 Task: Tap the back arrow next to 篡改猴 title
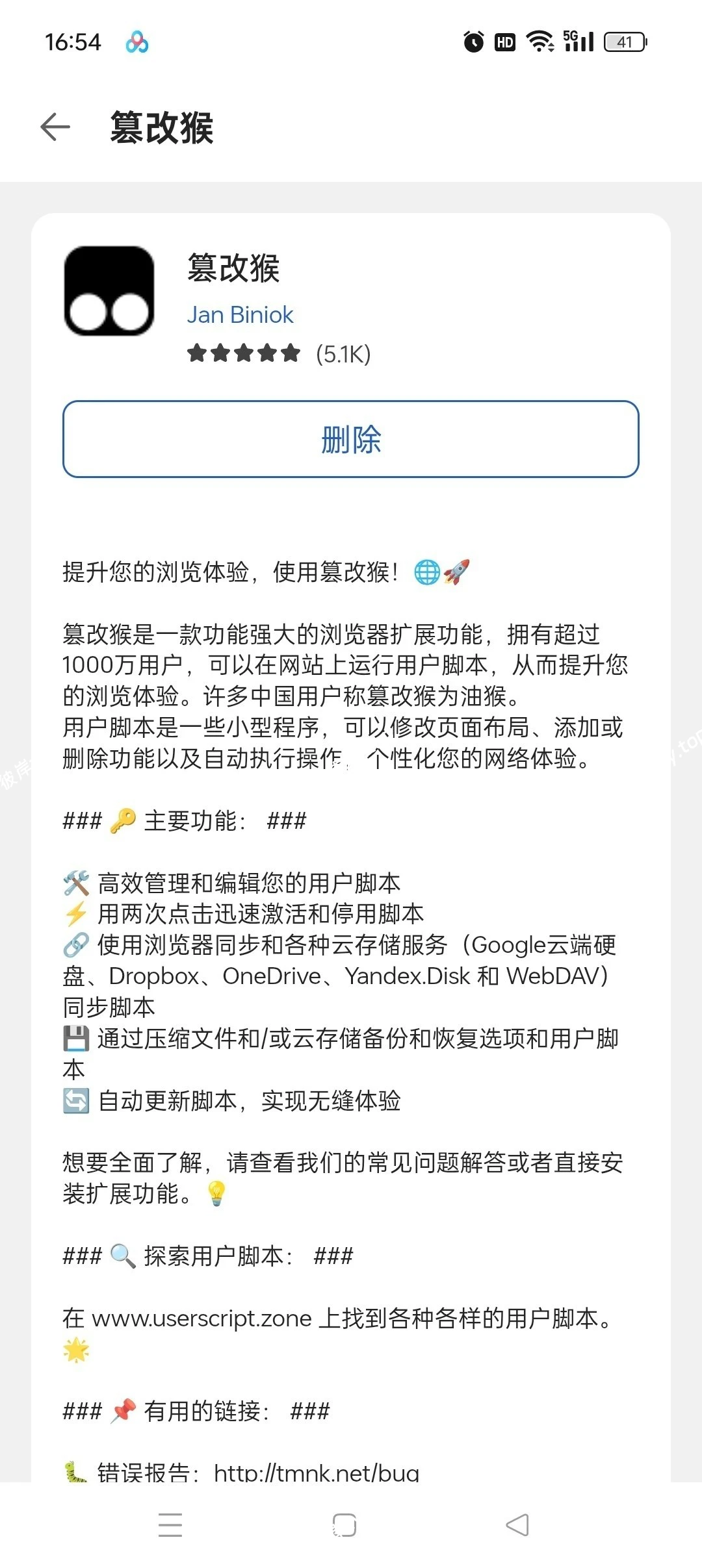[56, 126]
